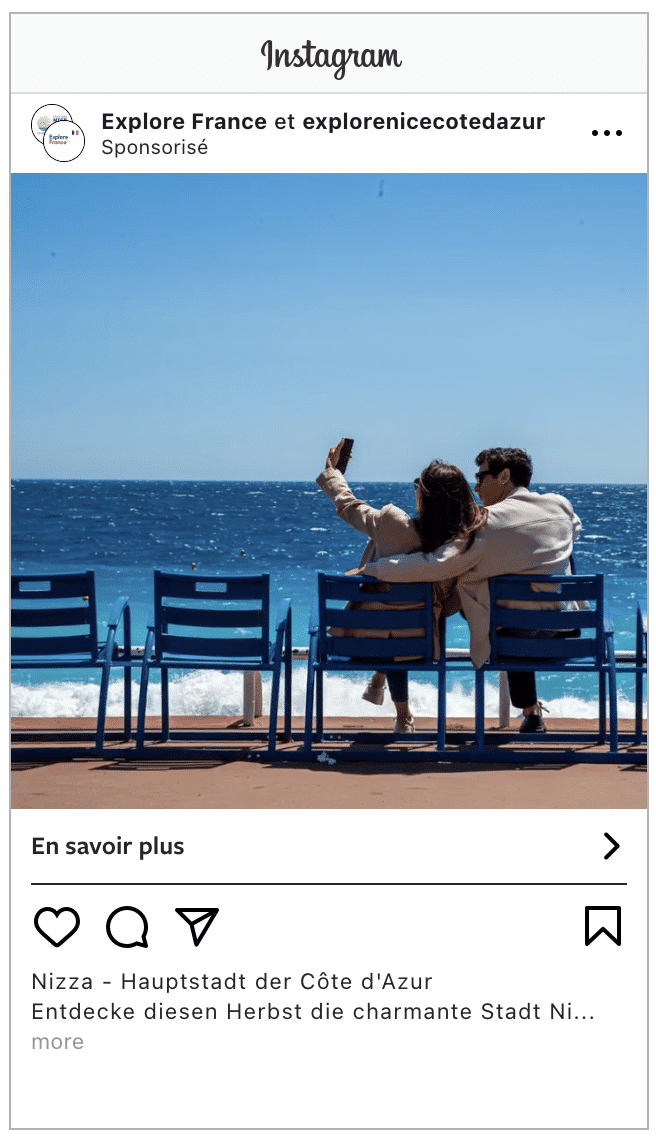Open the explorenicecotedazur account name
Screen dimensions: 656x1136
423,122
